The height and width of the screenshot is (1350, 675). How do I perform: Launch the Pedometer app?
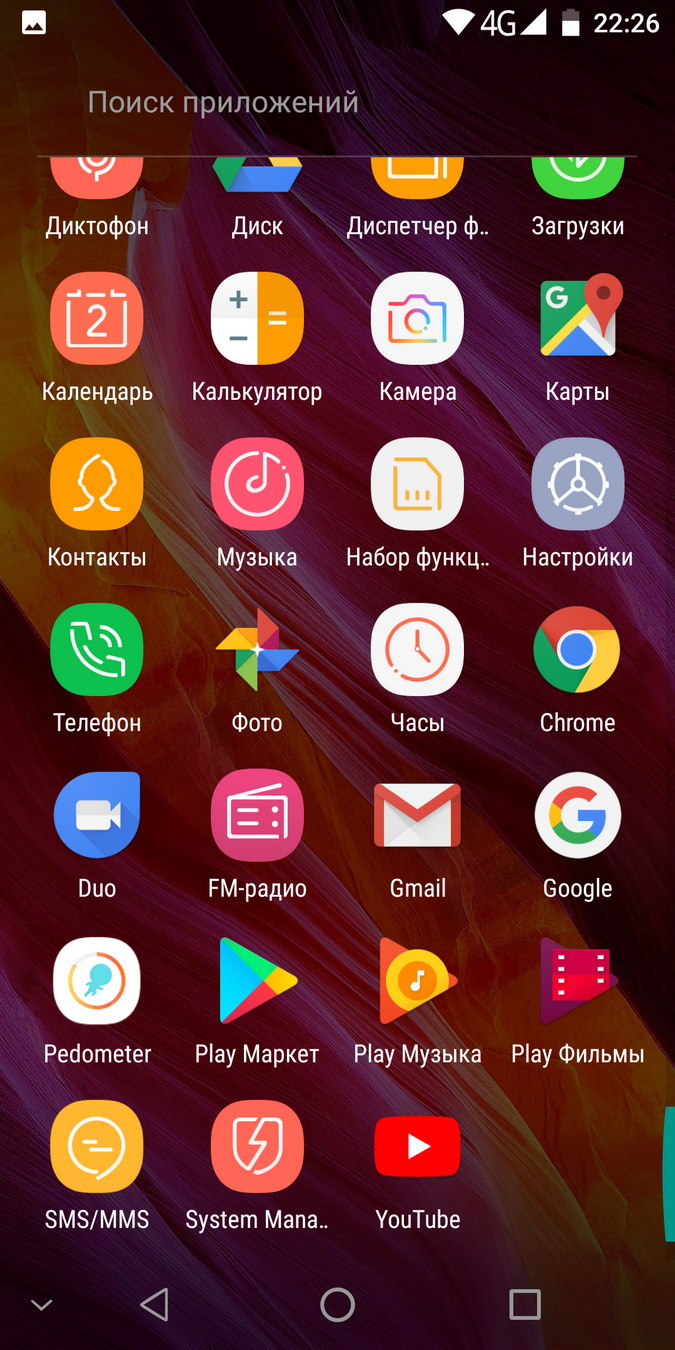click(97, 981)
